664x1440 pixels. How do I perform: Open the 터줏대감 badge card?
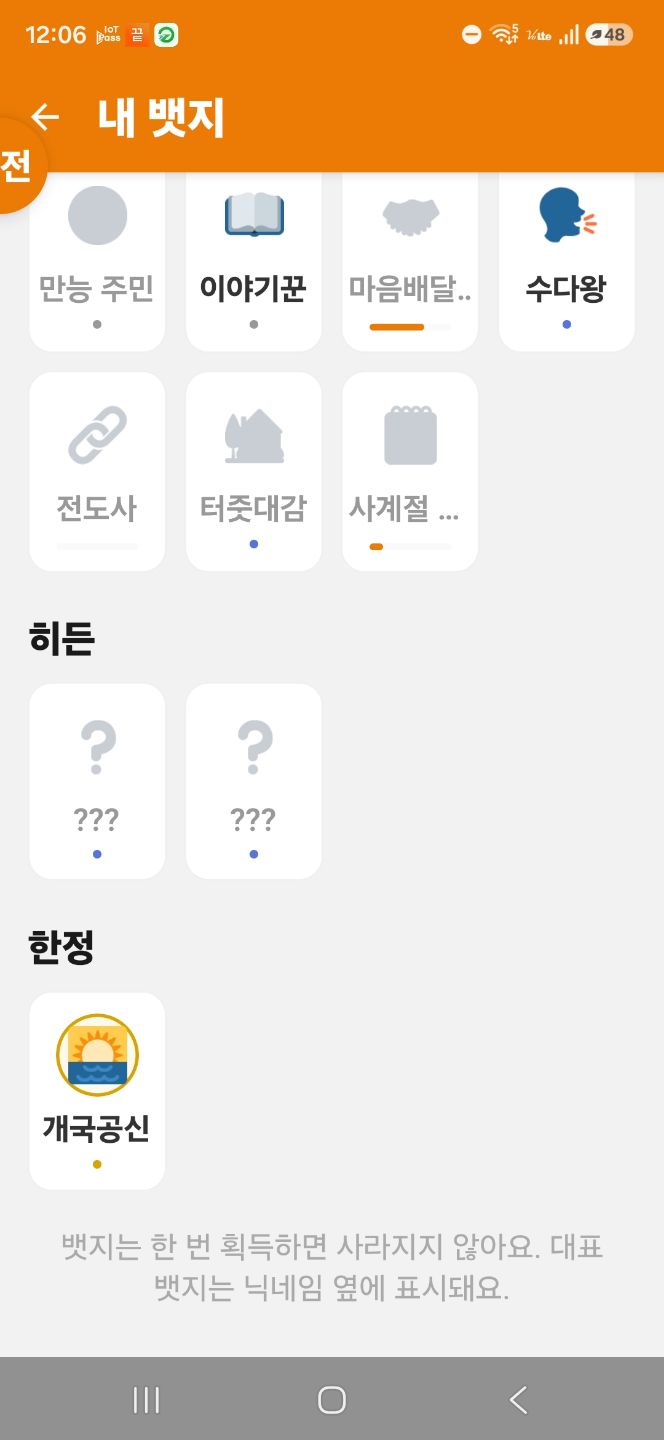coord(254,472)
